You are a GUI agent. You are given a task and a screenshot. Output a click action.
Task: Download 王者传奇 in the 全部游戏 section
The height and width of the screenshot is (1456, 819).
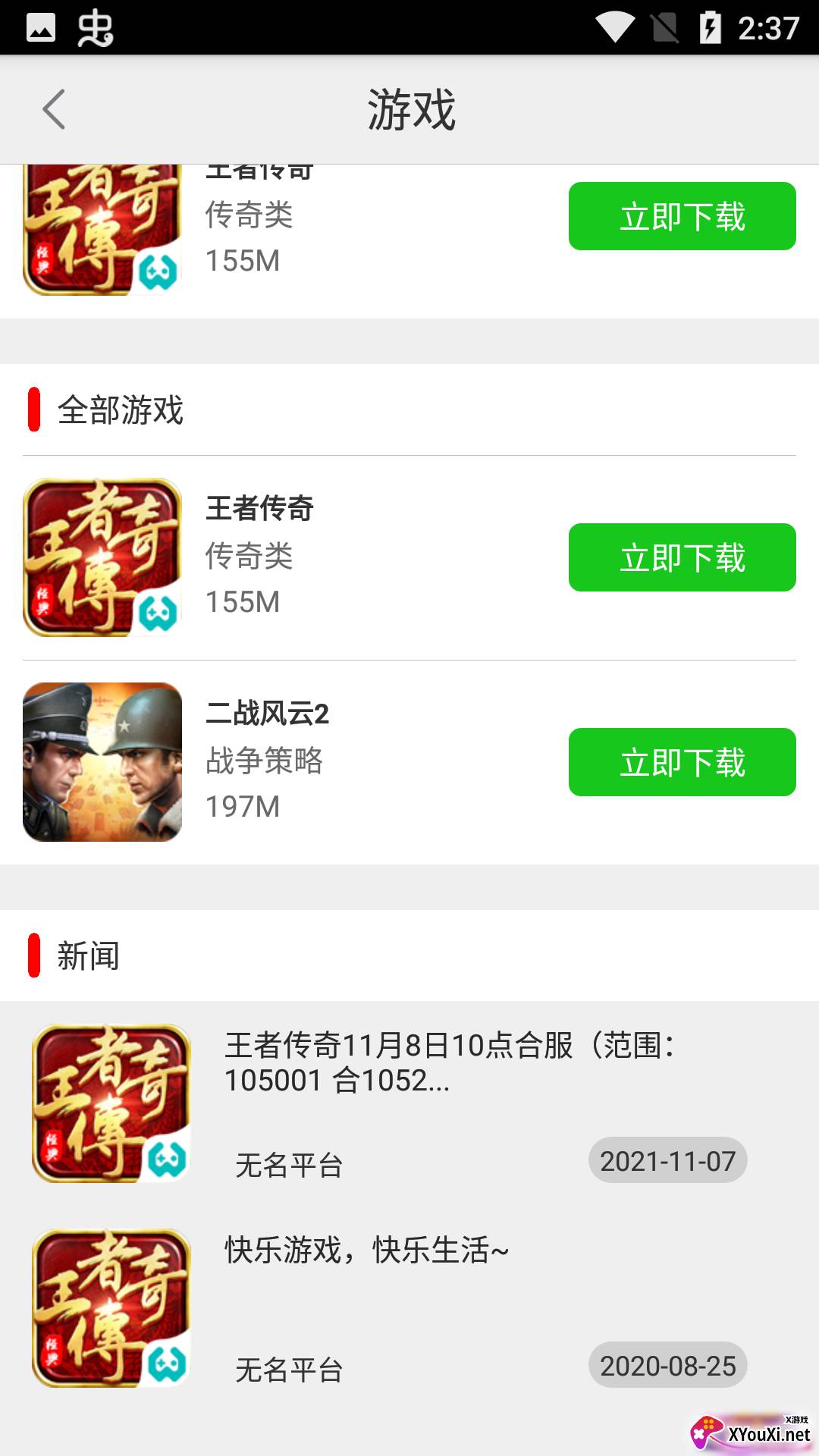pyautogui.click(x=682, y=557)
